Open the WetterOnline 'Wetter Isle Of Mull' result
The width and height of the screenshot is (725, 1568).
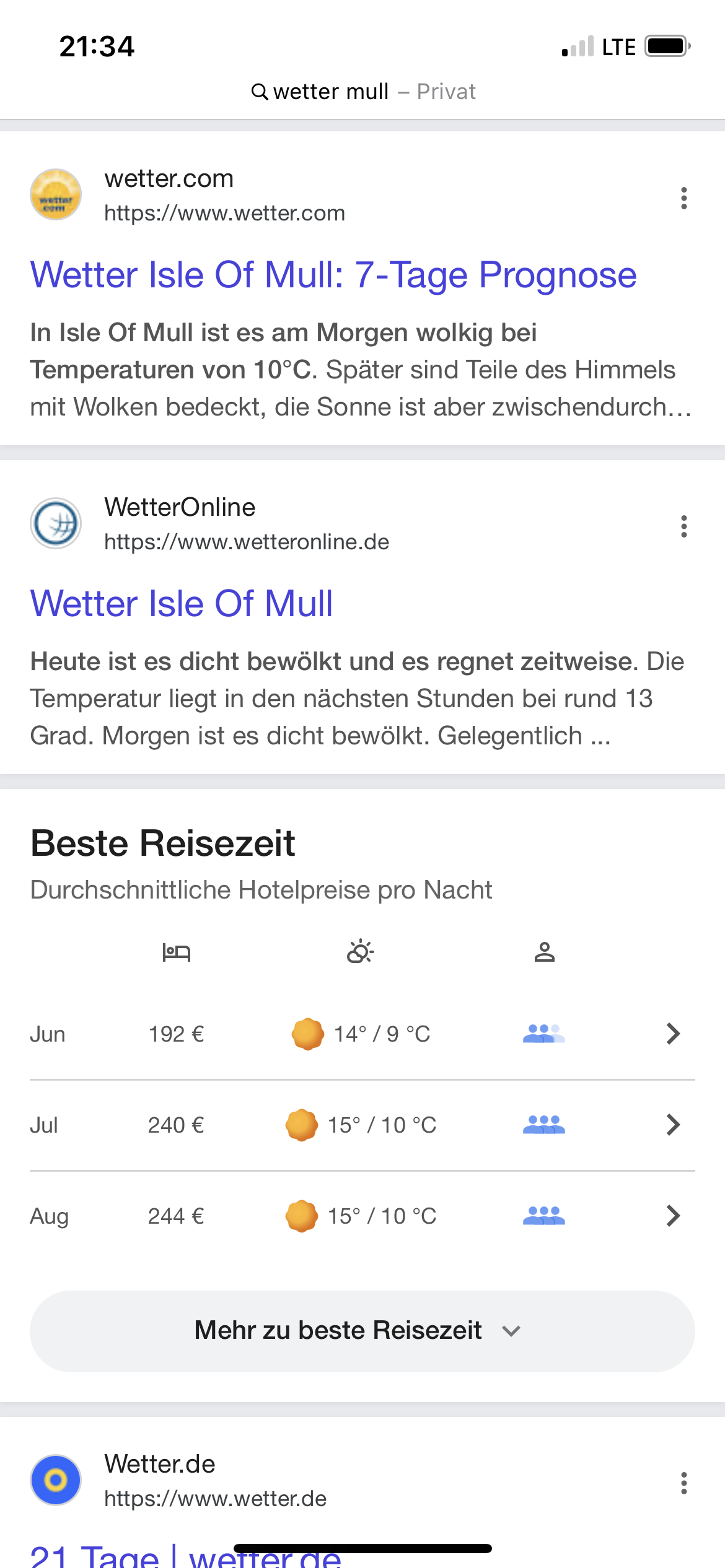182,603
